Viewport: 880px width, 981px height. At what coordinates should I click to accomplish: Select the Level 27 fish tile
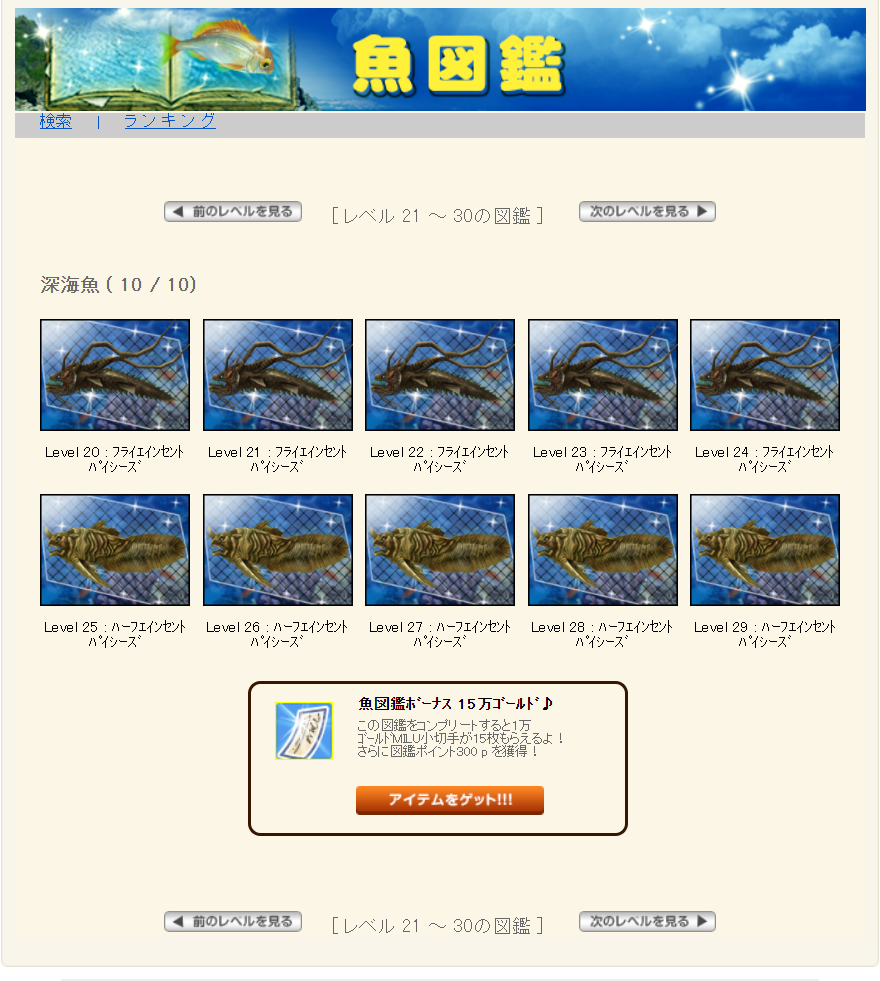pos(440,550)
